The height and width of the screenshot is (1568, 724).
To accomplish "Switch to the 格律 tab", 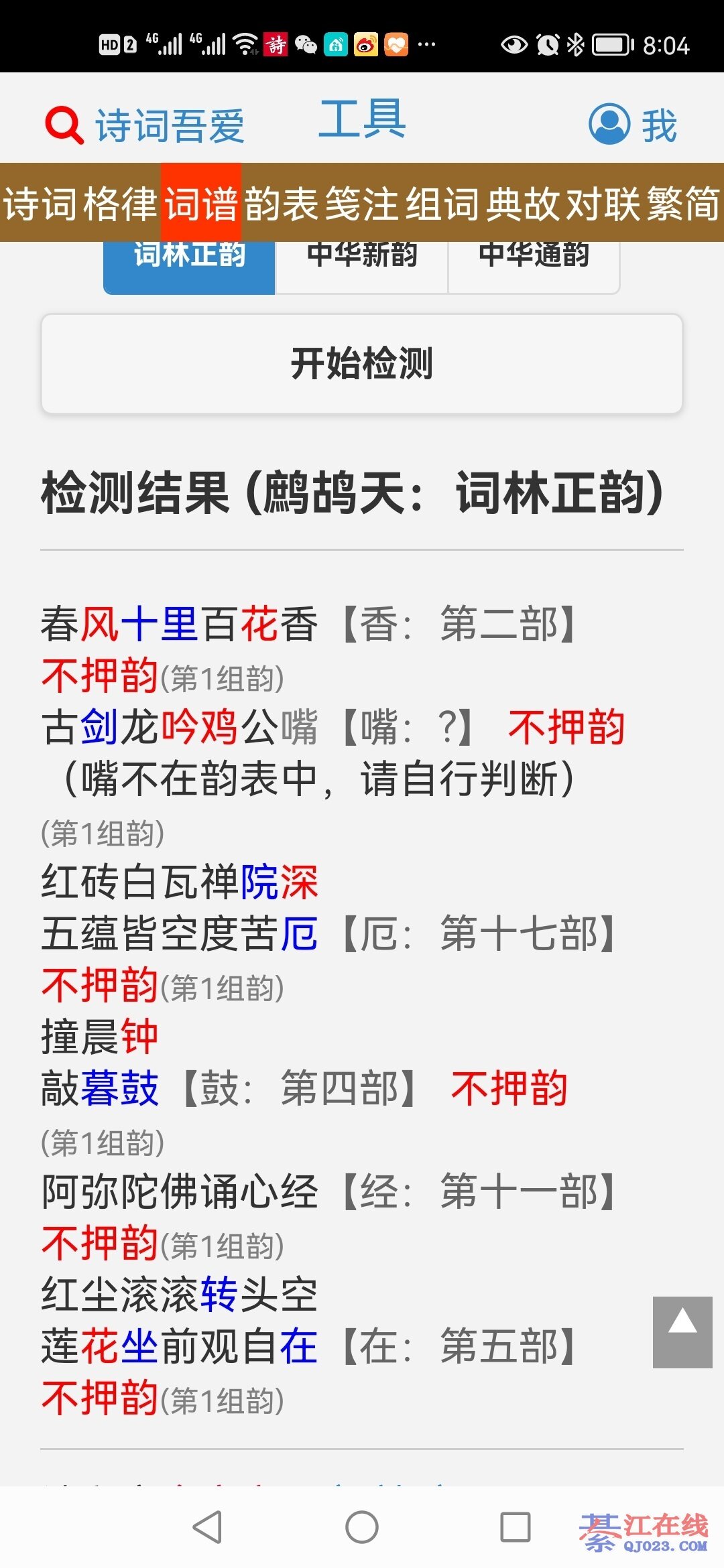I will [x=120, y=203].
